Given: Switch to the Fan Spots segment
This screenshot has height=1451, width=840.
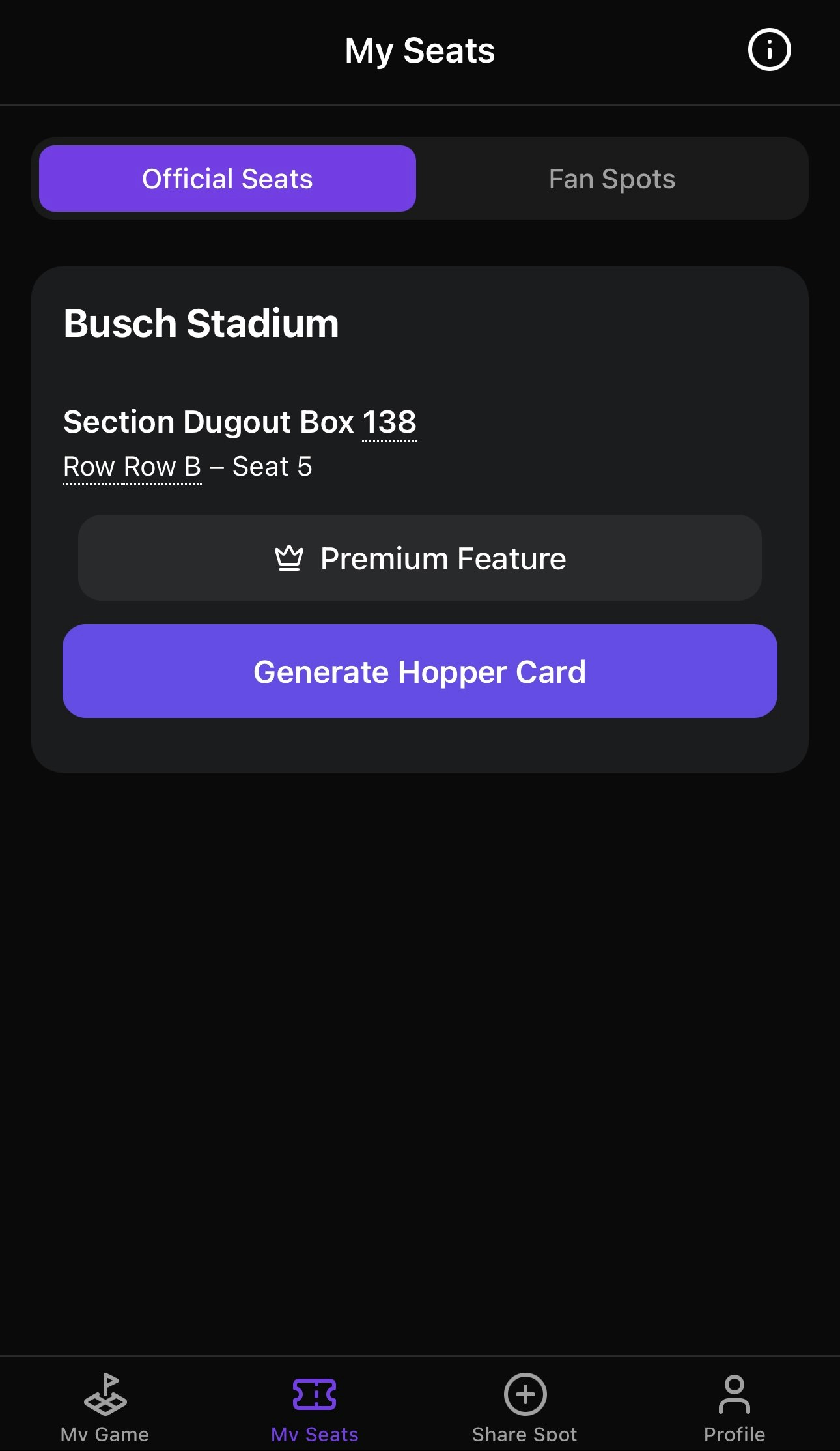Looking at the screenshot, I should tap(611, 179).
